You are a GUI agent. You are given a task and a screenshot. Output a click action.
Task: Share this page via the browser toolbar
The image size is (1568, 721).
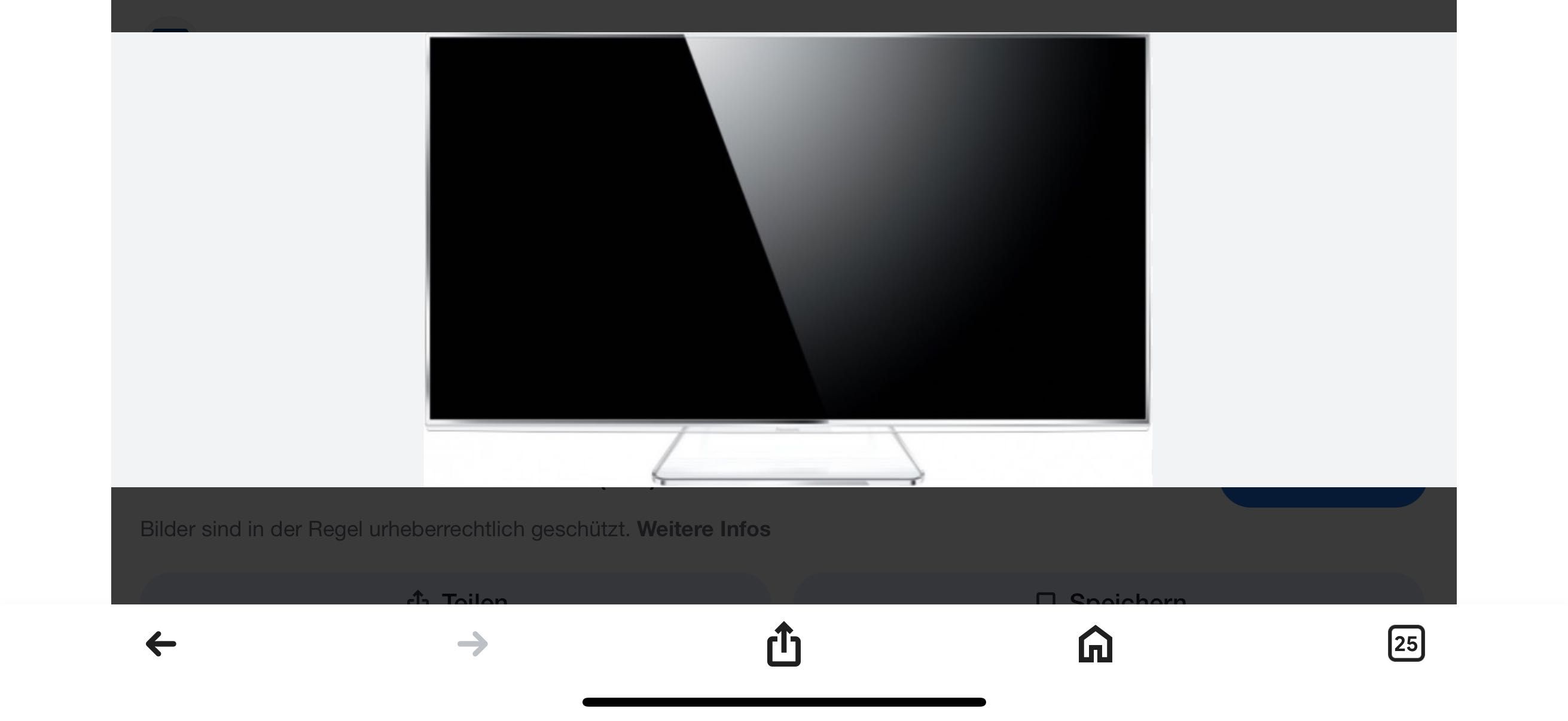pyautogui.click(x=783, y=644)
